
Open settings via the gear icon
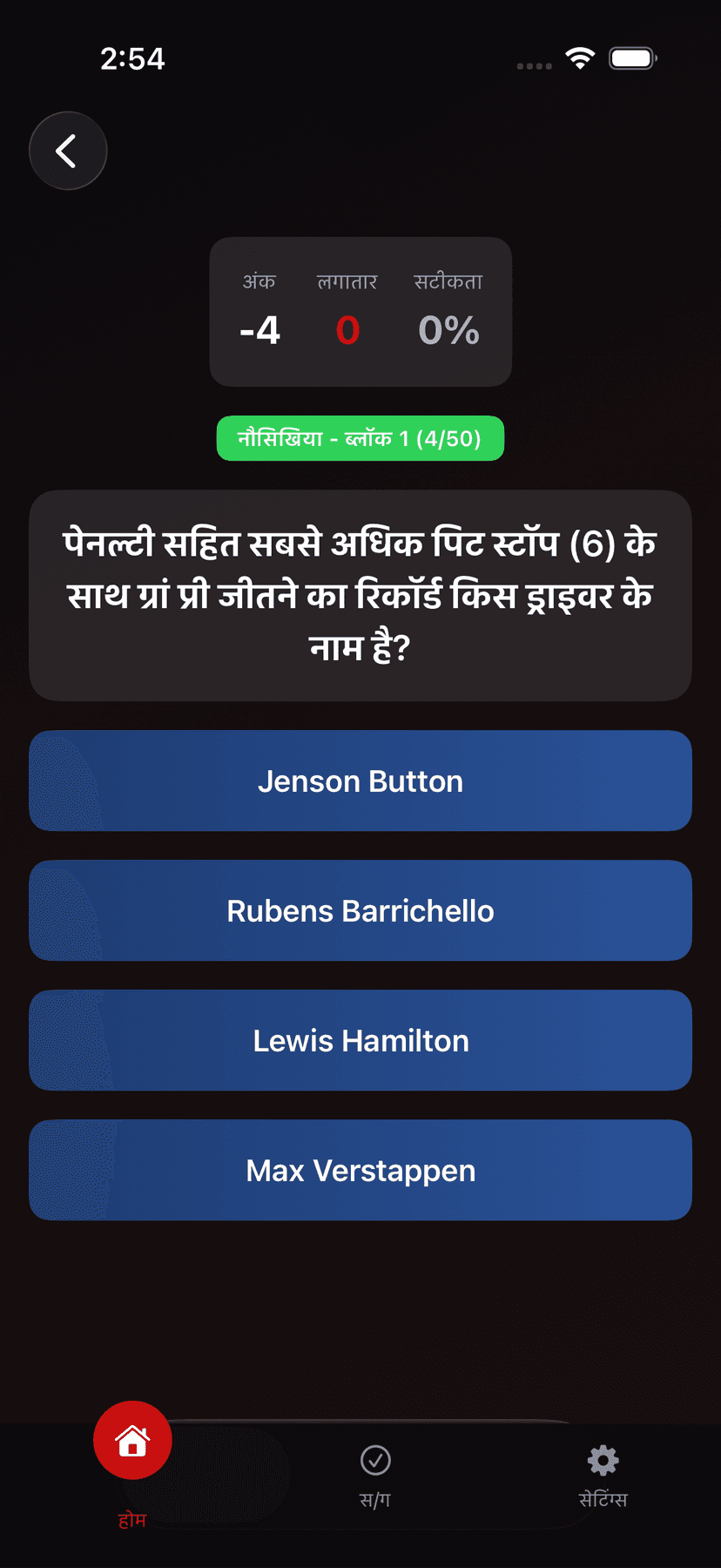603,1460
